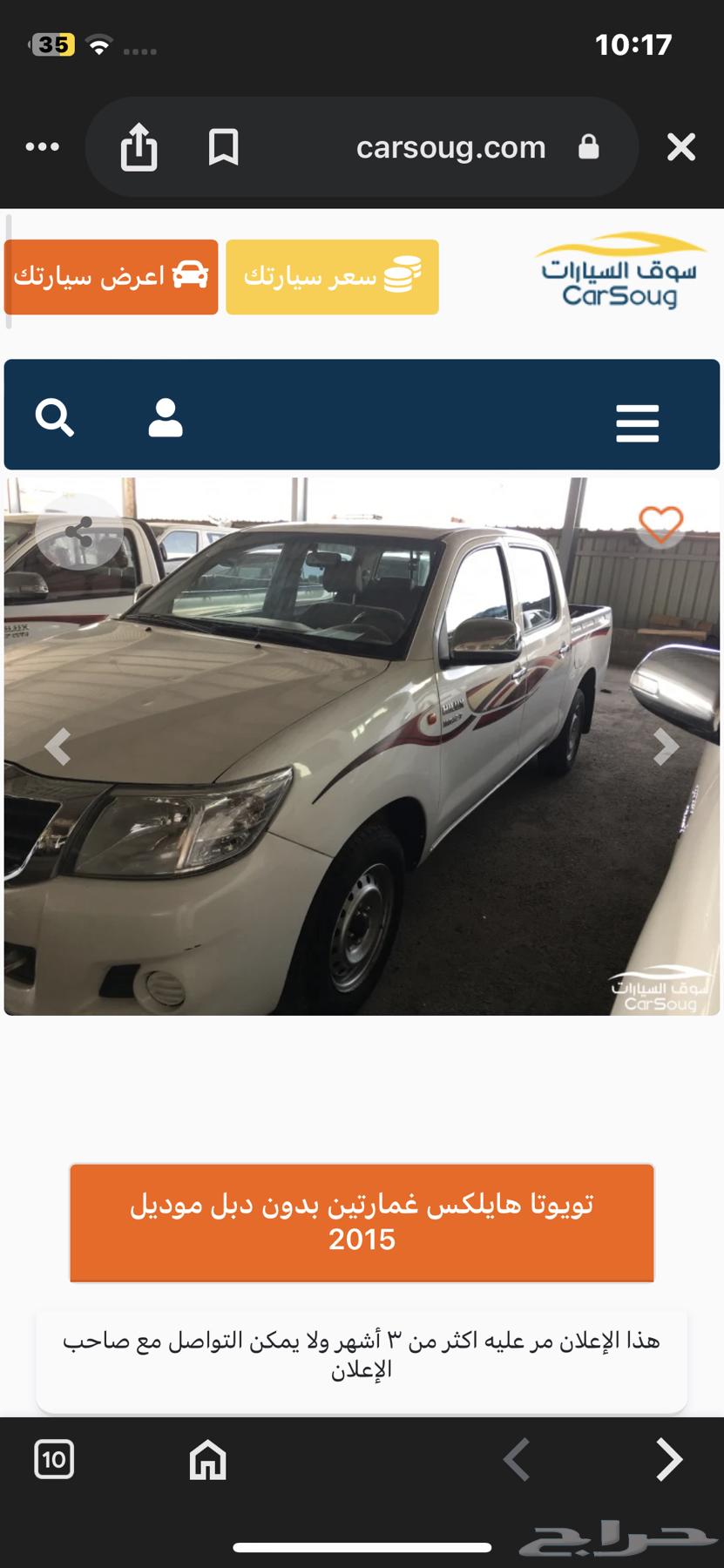
Task: Show the next car photo
Action: [x=666, y=747]
